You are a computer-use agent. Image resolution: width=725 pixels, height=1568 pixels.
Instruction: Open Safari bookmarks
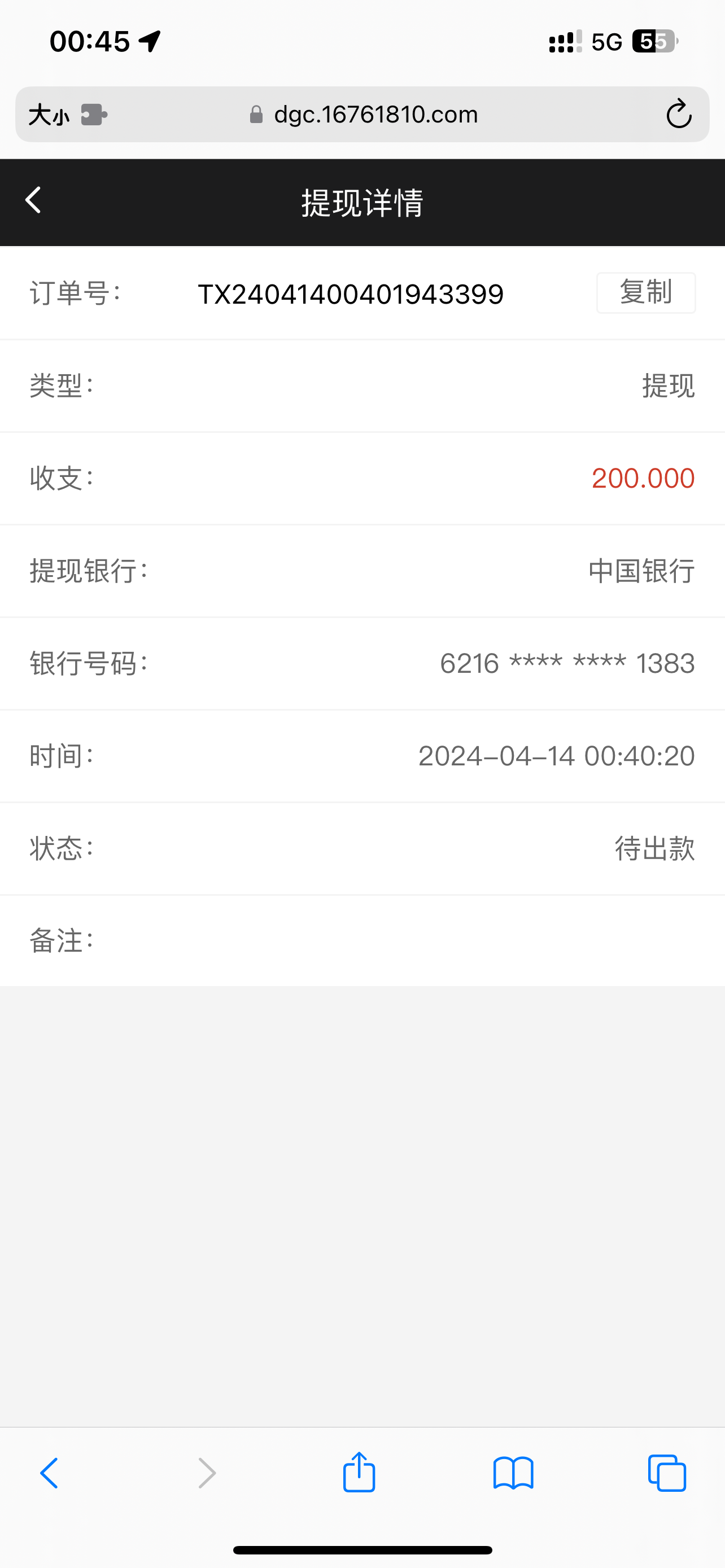(x=513, y=1473)
